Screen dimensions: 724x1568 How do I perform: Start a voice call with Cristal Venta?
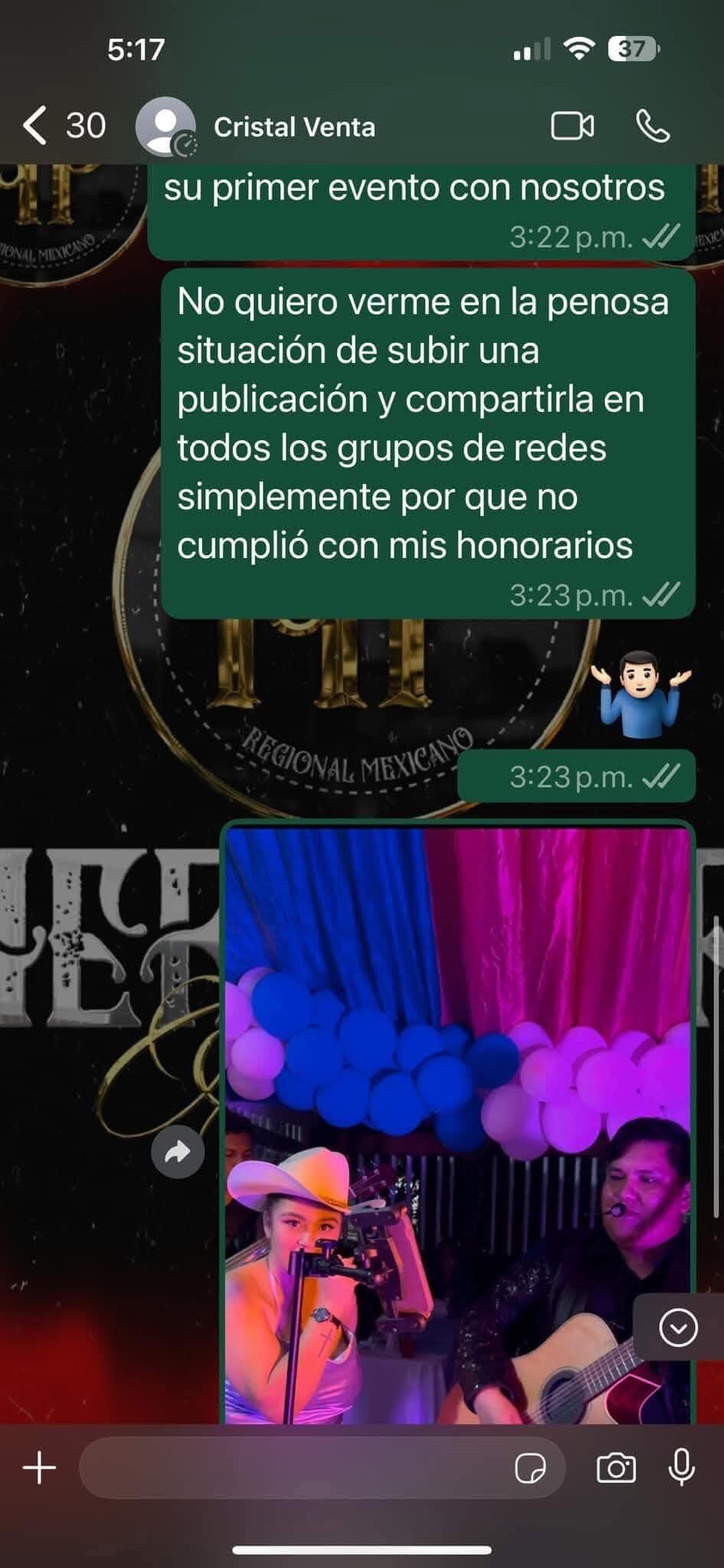[x=653, y=126]
